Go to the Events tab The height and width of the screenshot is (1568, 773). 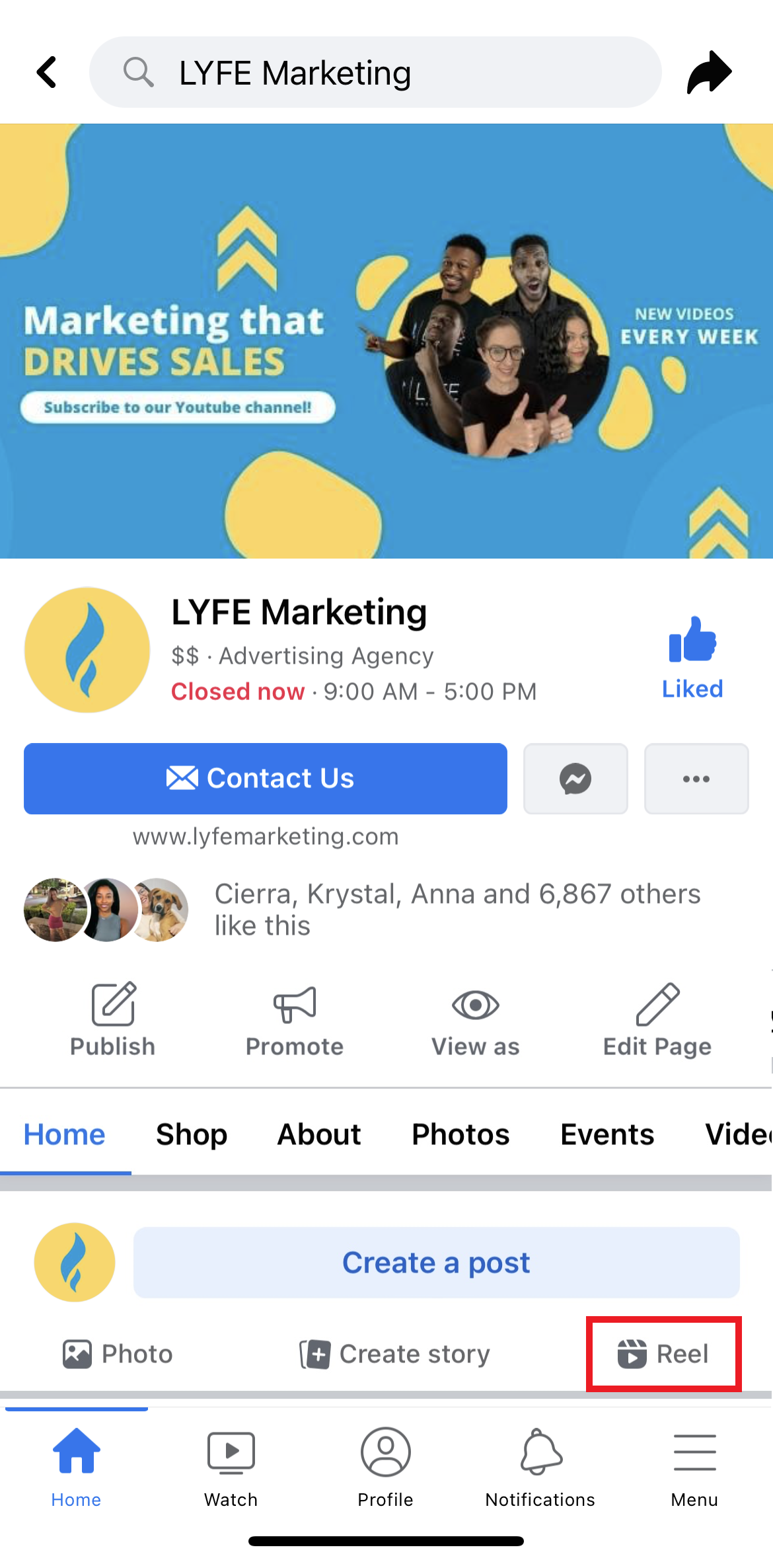607,1134
